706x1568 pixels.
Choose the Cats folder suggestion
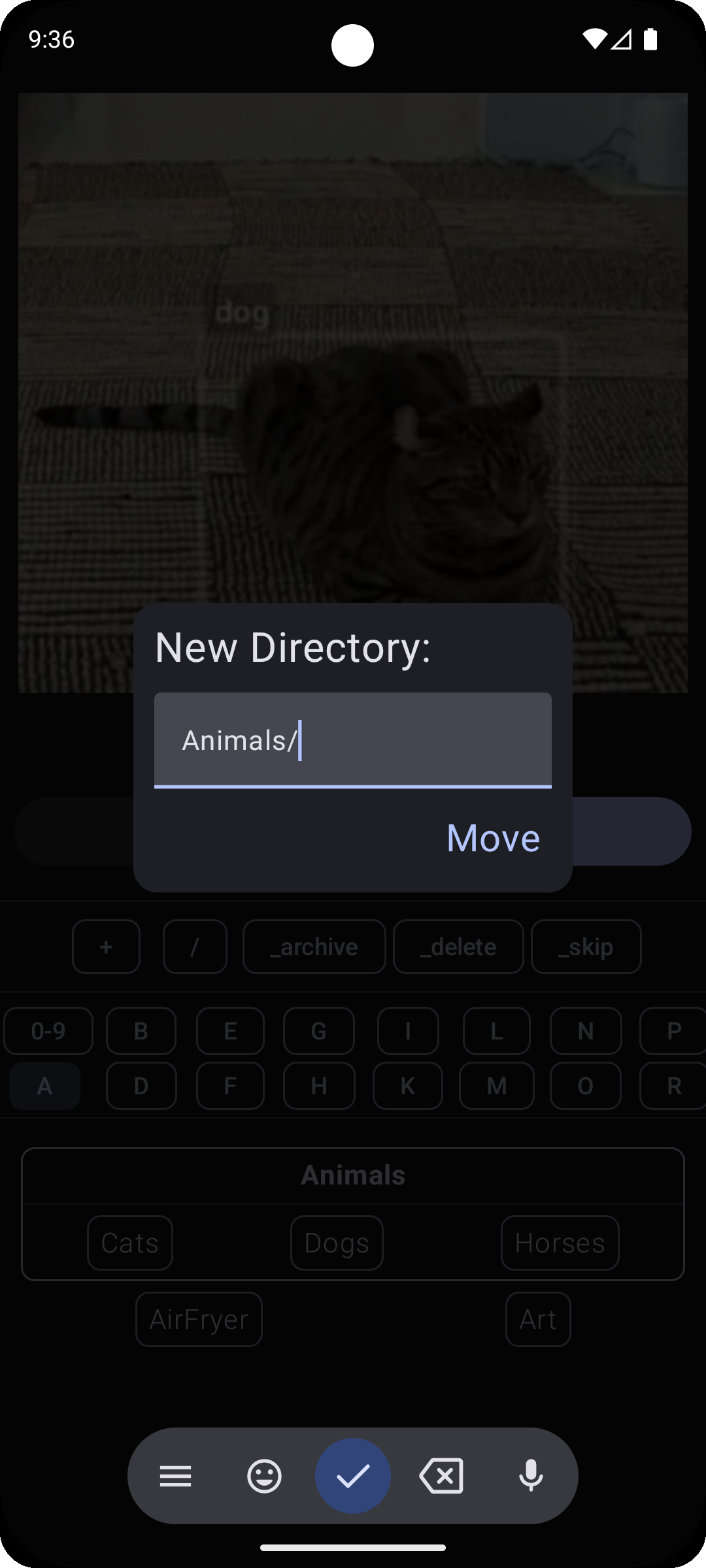[x=129, y=1243]
